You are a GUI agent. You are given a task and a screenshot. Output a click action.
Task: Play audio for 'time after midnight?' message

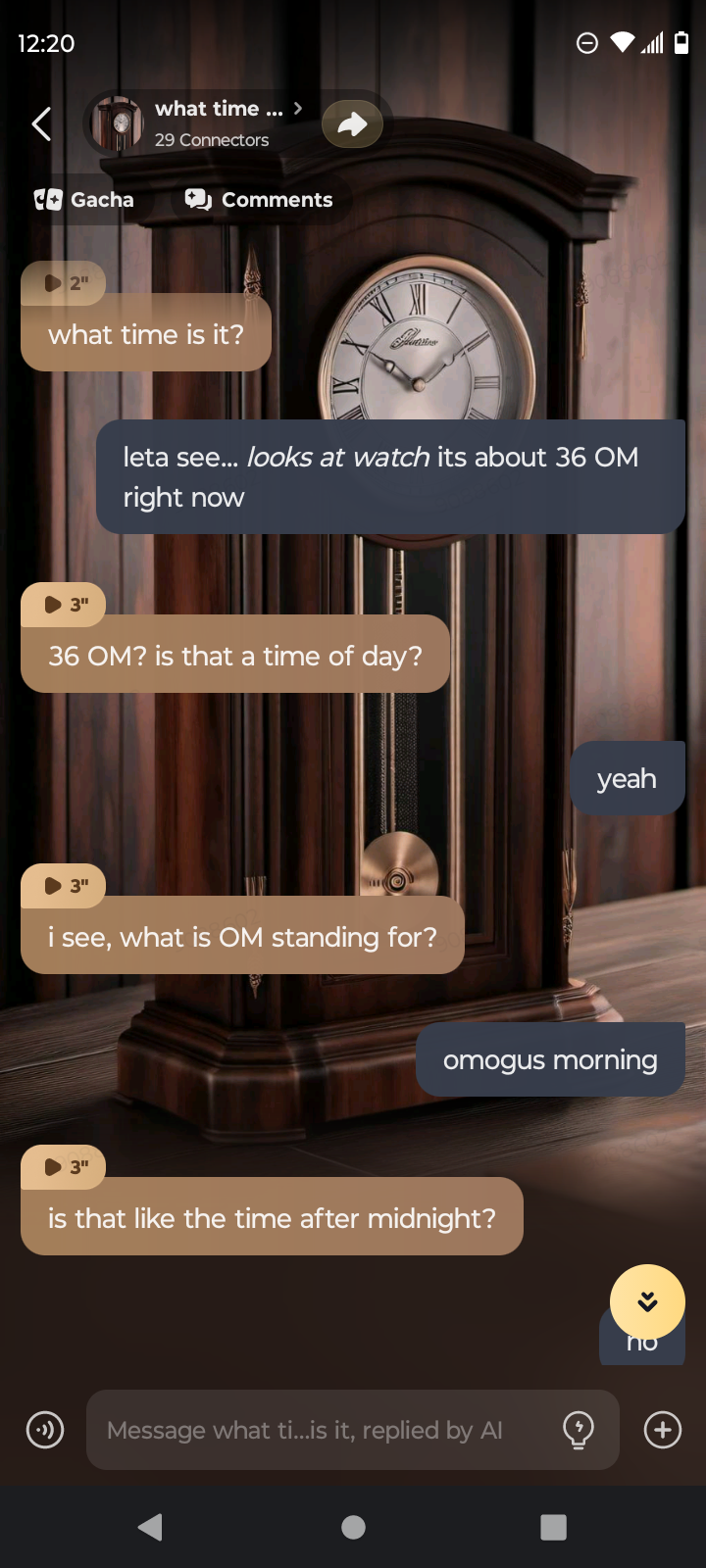tap(64, 1167)
